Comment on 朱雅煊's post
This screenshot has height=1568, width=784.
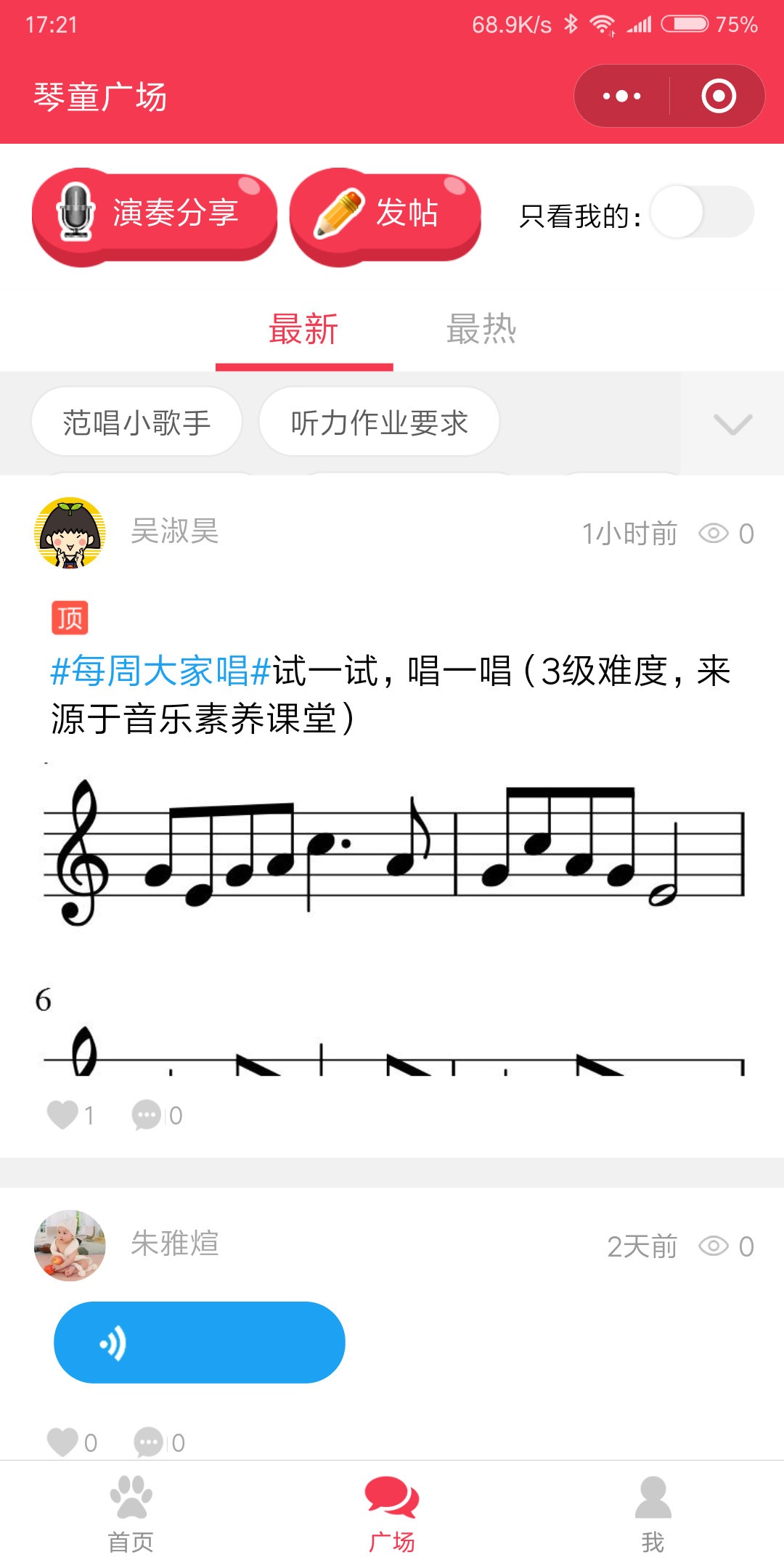[149, 1442]
